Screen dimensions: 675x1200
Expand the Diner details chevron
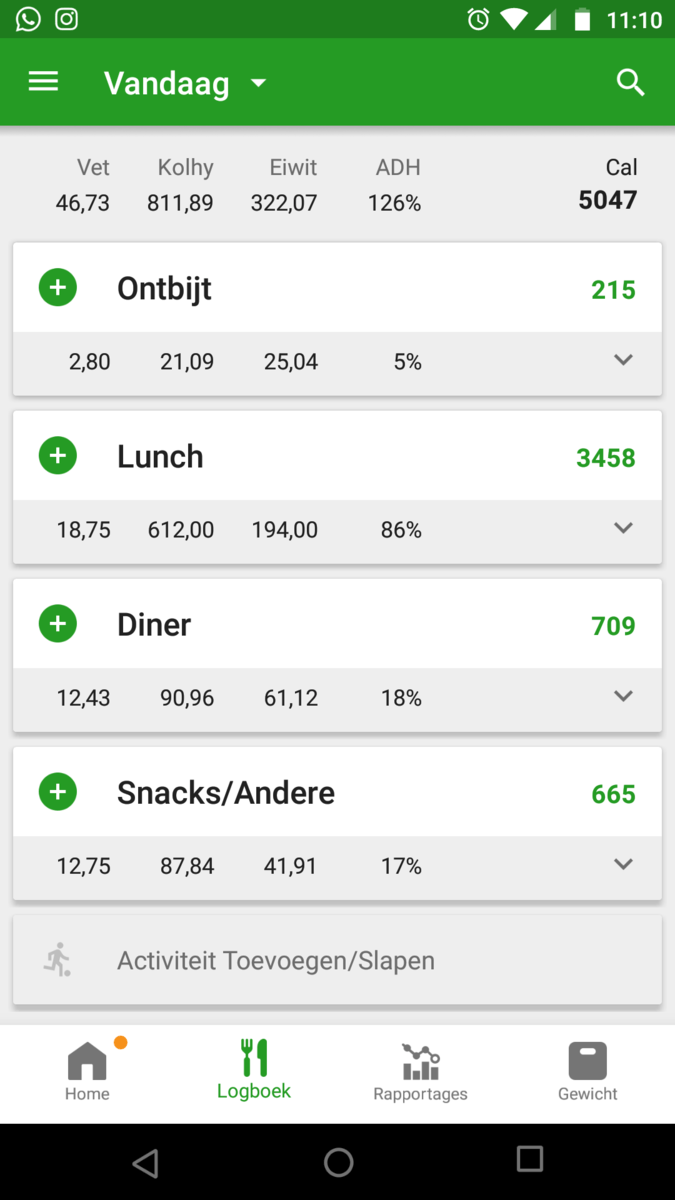coord(623,696)
